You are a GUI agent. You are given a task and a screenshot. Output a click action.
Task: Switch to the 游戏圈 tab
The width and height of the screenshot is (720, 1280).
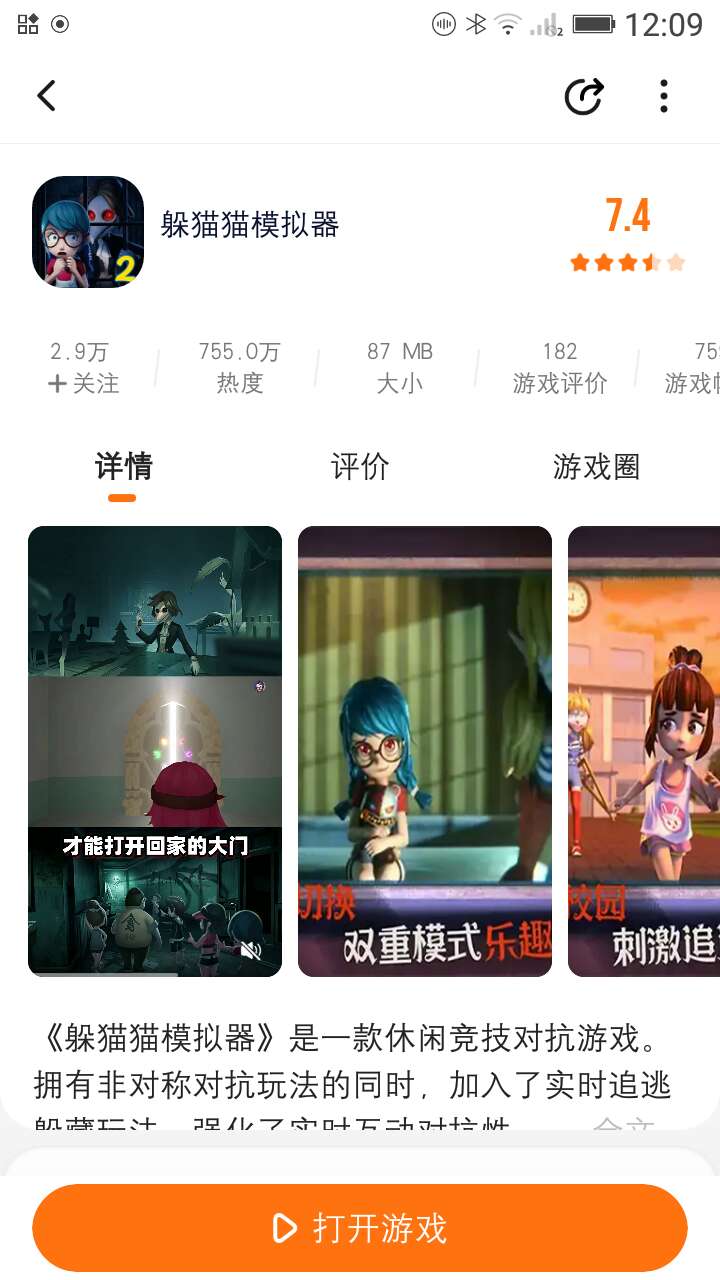pos(596,467)
